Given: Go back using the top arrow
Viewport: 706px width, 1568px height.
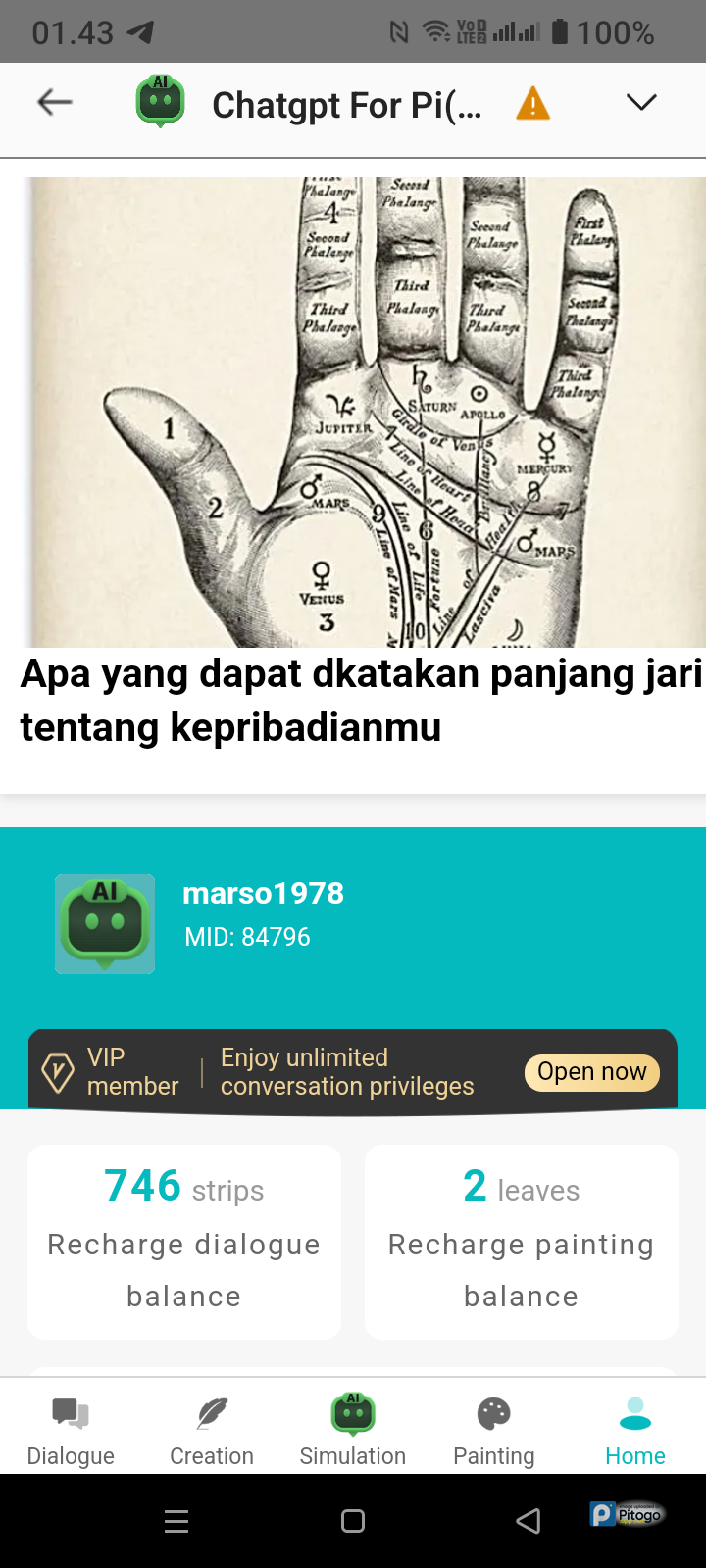Looking at the screenshot, I should (x=55, y=102).
